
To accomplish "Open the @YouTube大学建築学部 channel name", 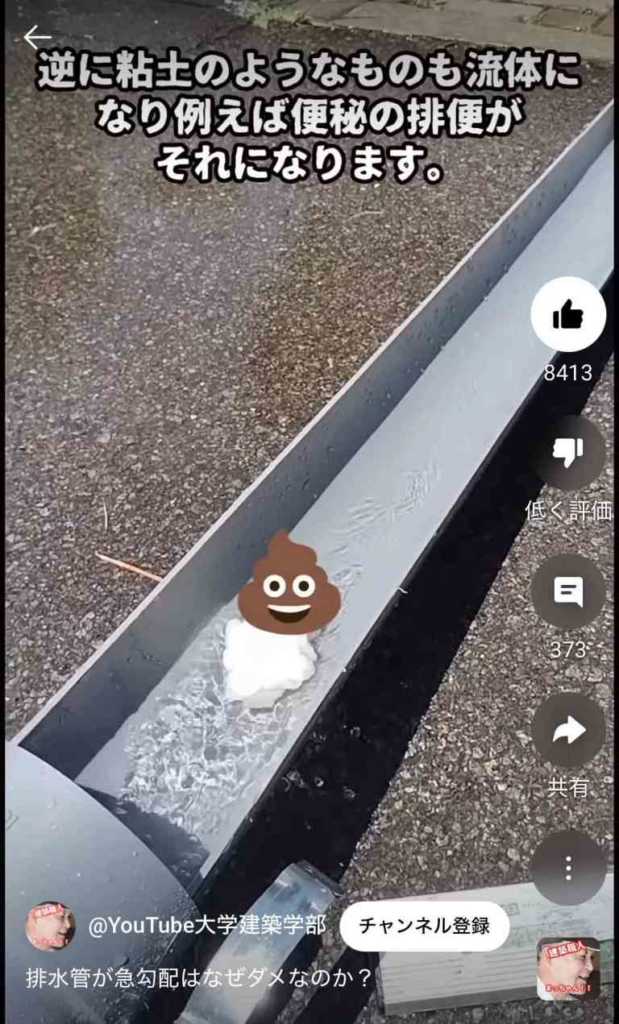I will pos(207,926).
